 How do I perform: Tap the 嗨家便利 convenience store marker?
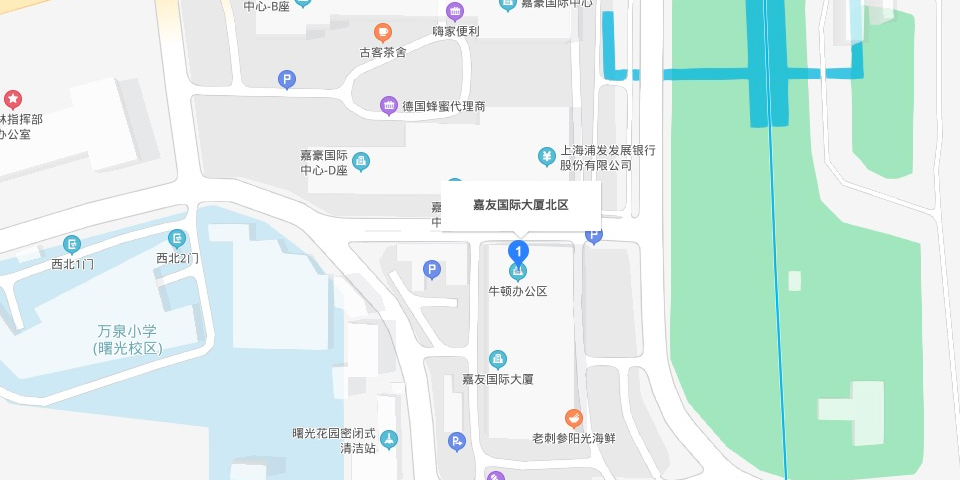click(455, 12)
